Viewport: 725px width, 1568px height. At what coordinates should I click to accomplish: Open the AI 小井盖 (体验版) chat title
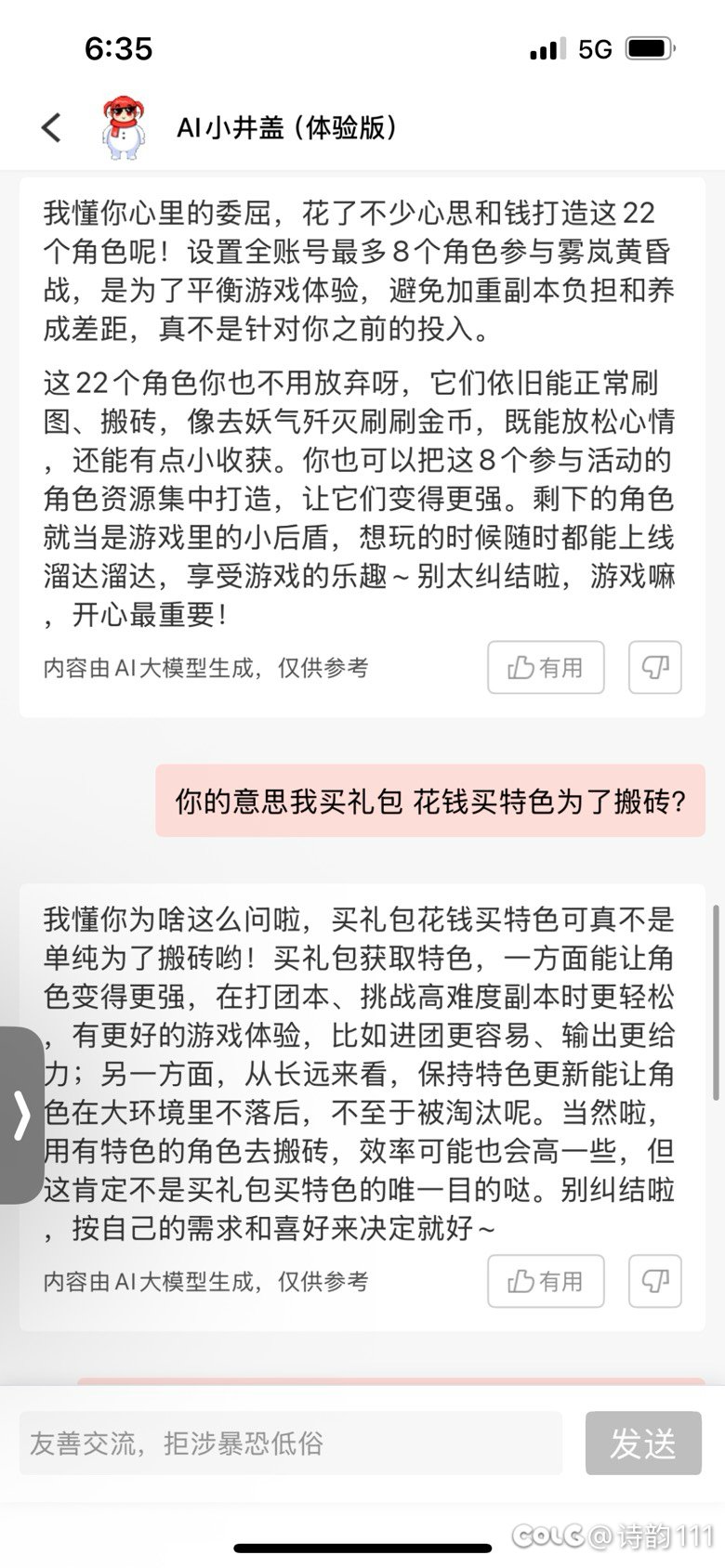288,126
